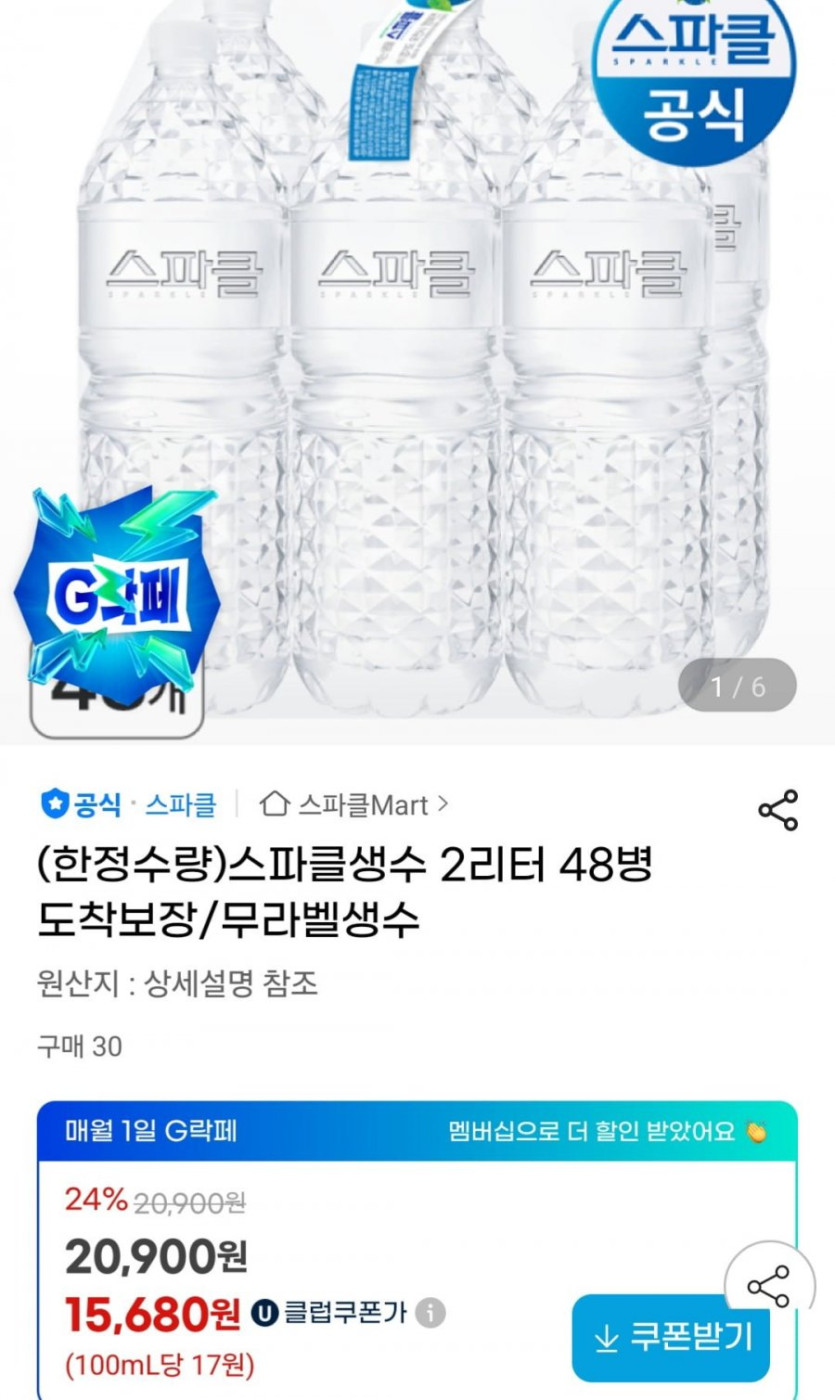Open the floating round share button

[x=768, y=1286]
